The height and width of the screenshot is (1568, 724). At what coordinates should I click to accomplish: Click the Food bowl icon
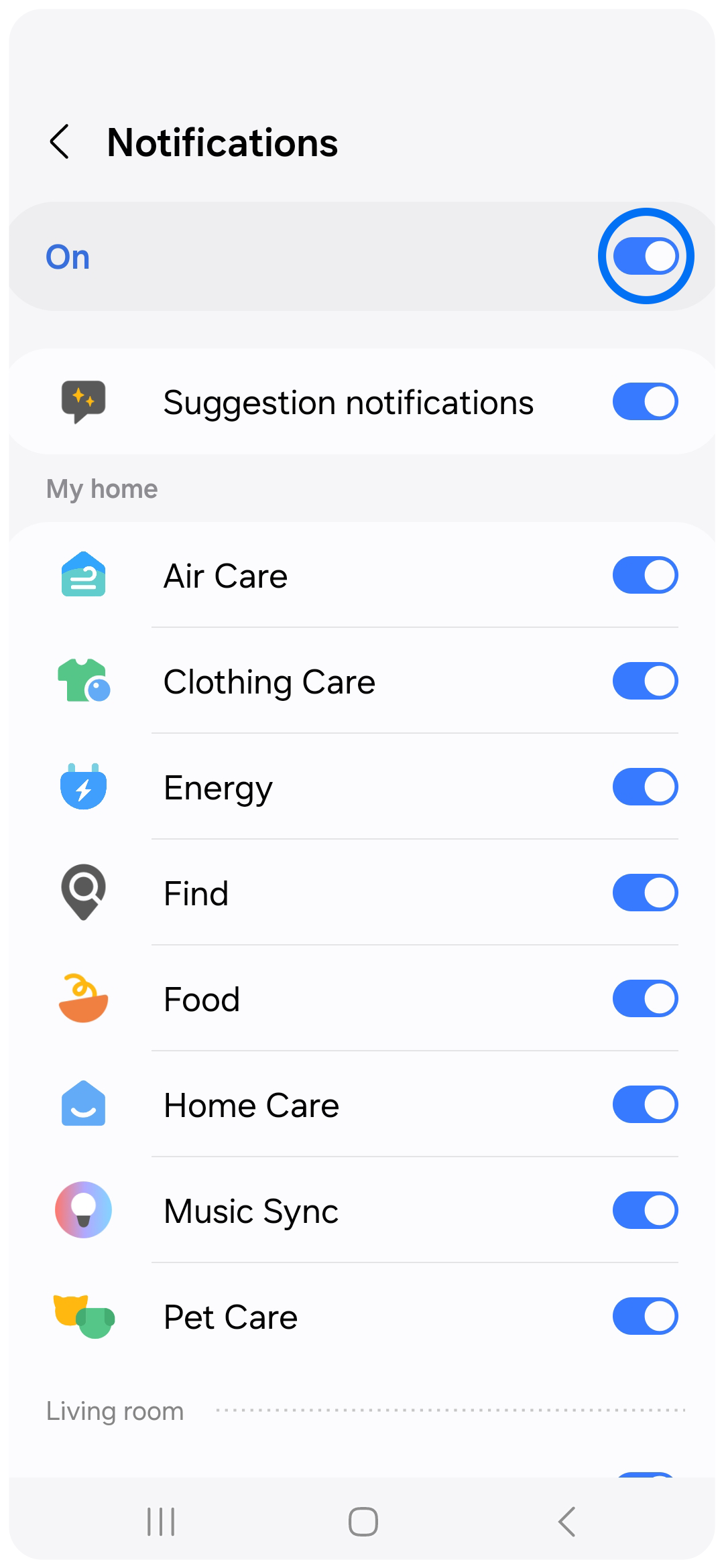pyautogui.click(x=83, y=998)
